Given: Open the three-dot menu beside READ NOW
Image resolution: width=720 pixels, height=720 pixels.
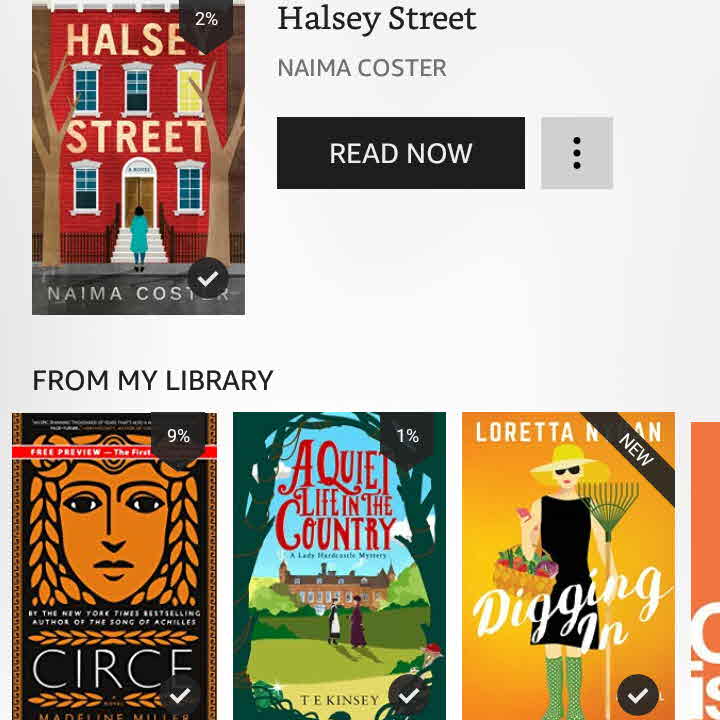Looking at the screenshot, I should coord(576,153).
